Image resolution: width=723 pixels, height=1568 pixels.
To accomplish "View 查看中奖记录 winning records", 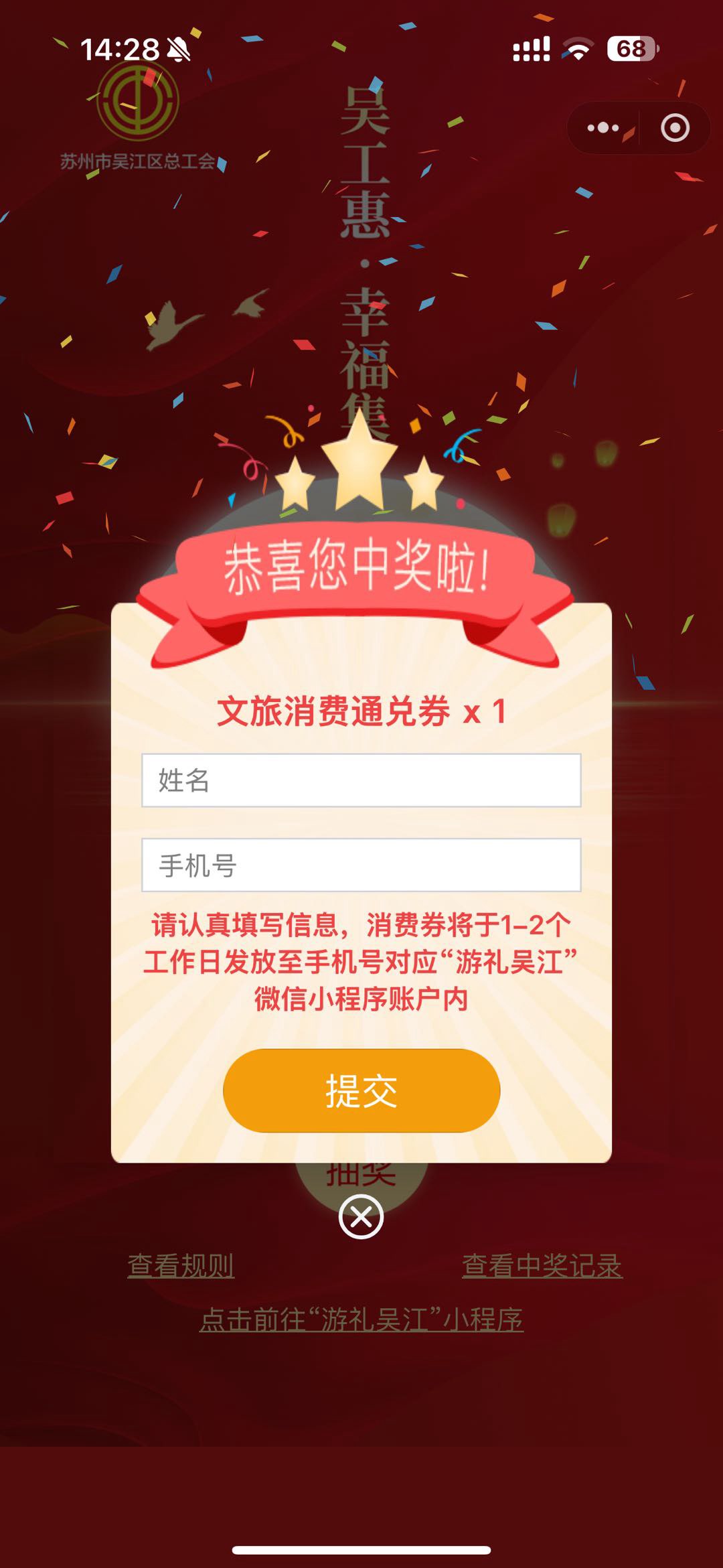I will [x=542, y=1265].
